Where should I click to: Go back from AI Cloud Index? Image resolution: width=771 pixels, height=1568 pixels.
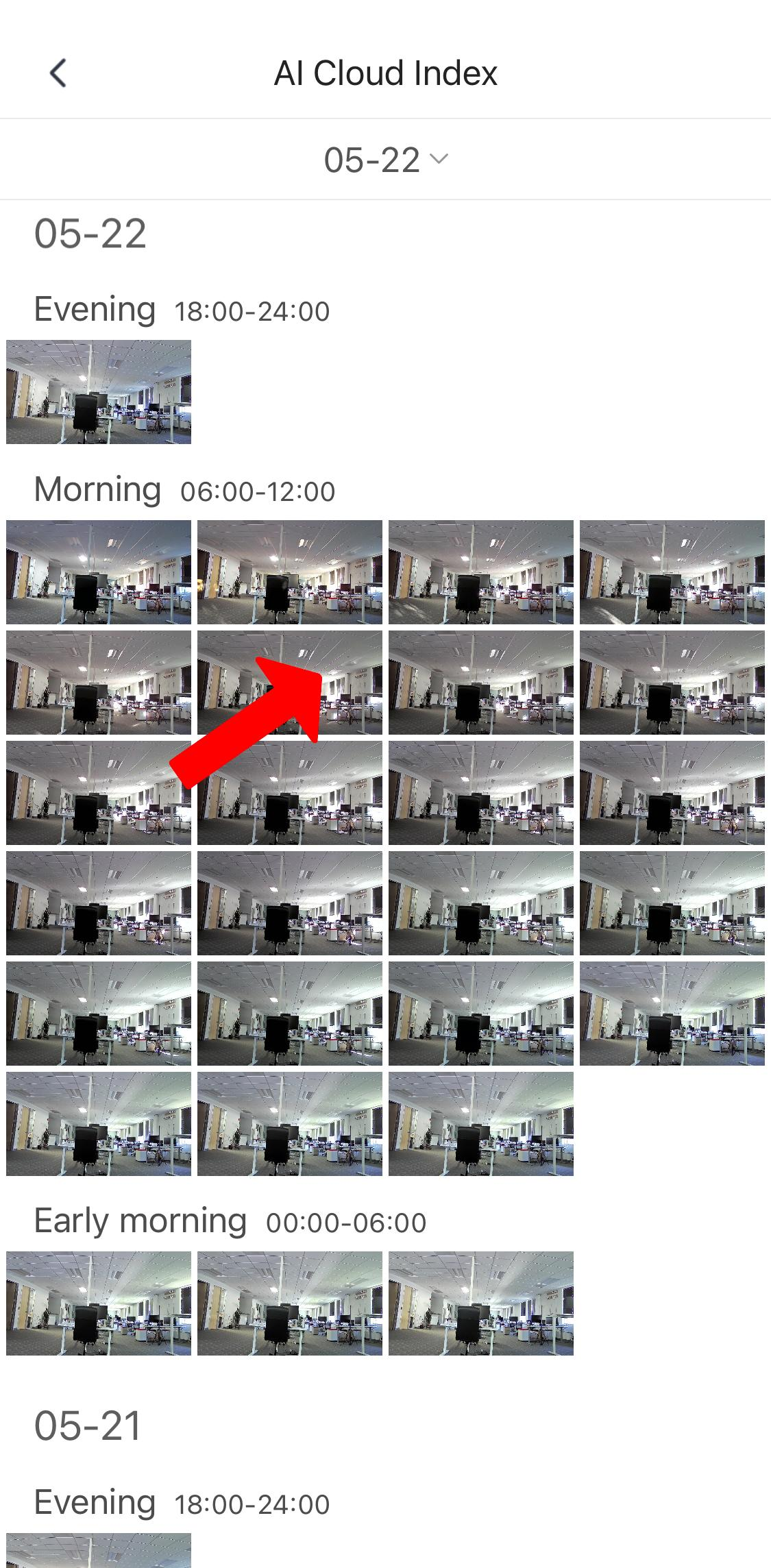click(x=58, y=73)
